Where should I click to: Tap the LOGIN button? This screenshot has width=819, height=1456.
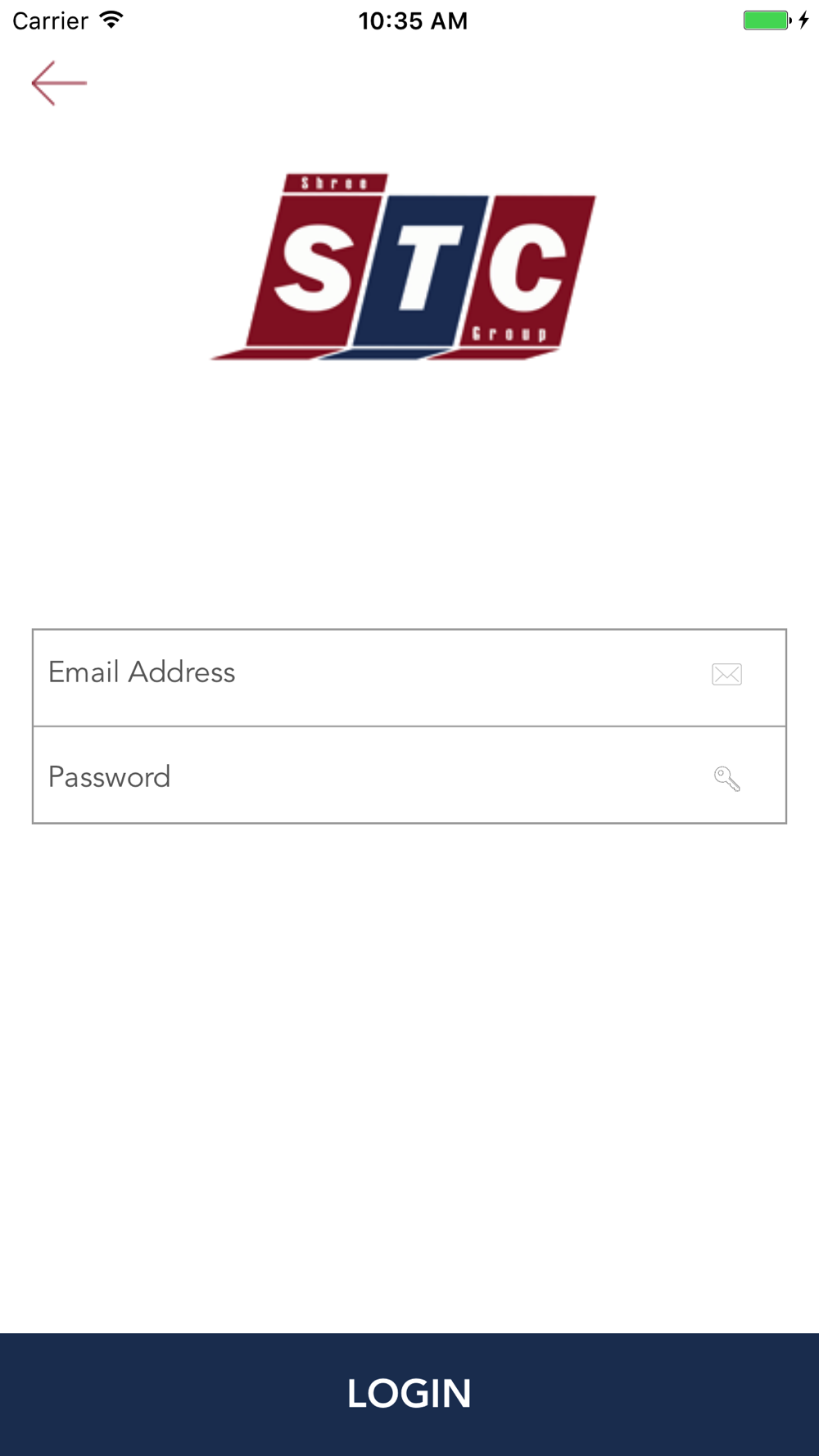click(x=409, y=1394)
